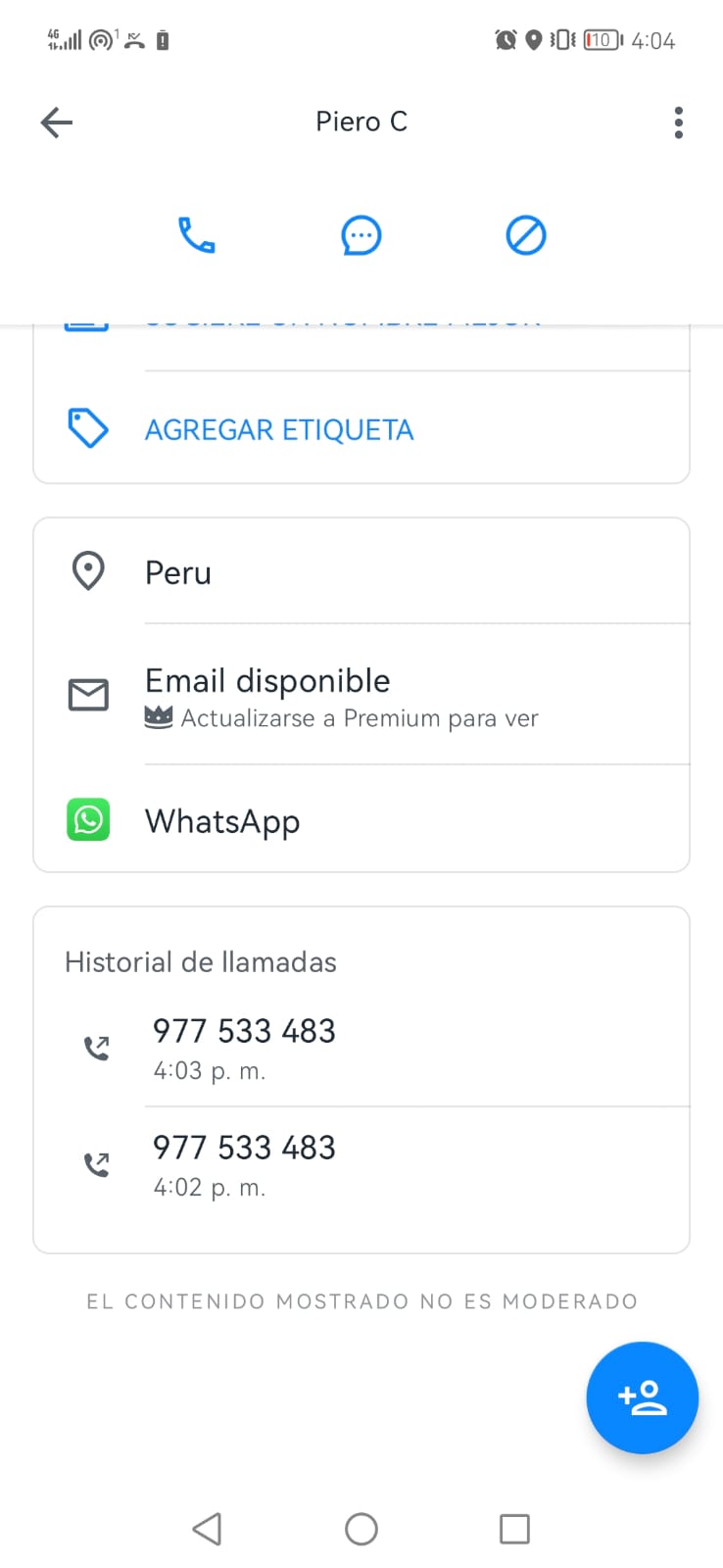Viewport: 723px width, 1568px height.
Task: Tap Email disponible premium row
Action: pos(361,695)
